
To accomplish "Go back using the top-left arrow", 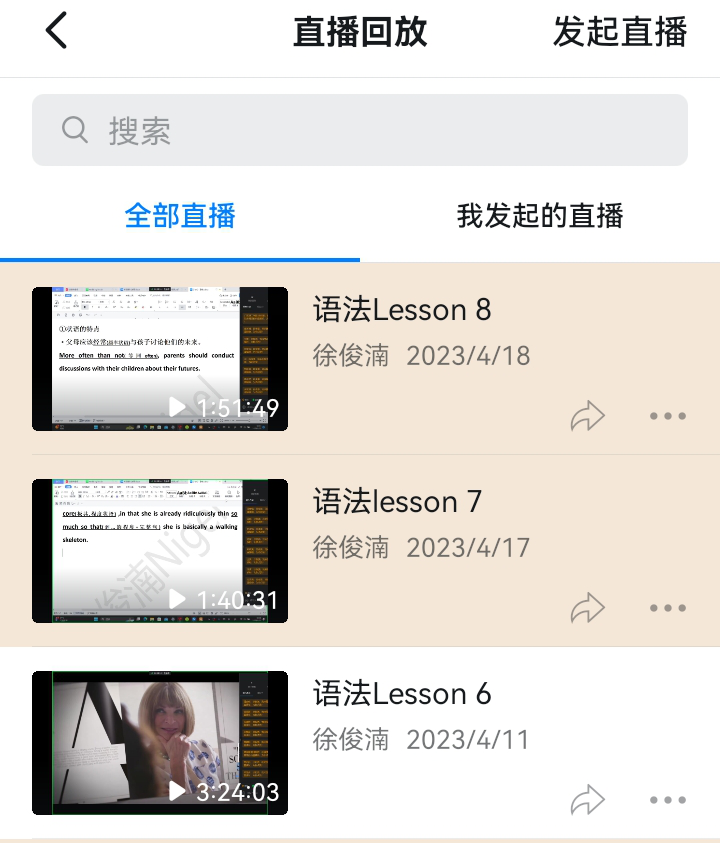I will click(57, 32).
